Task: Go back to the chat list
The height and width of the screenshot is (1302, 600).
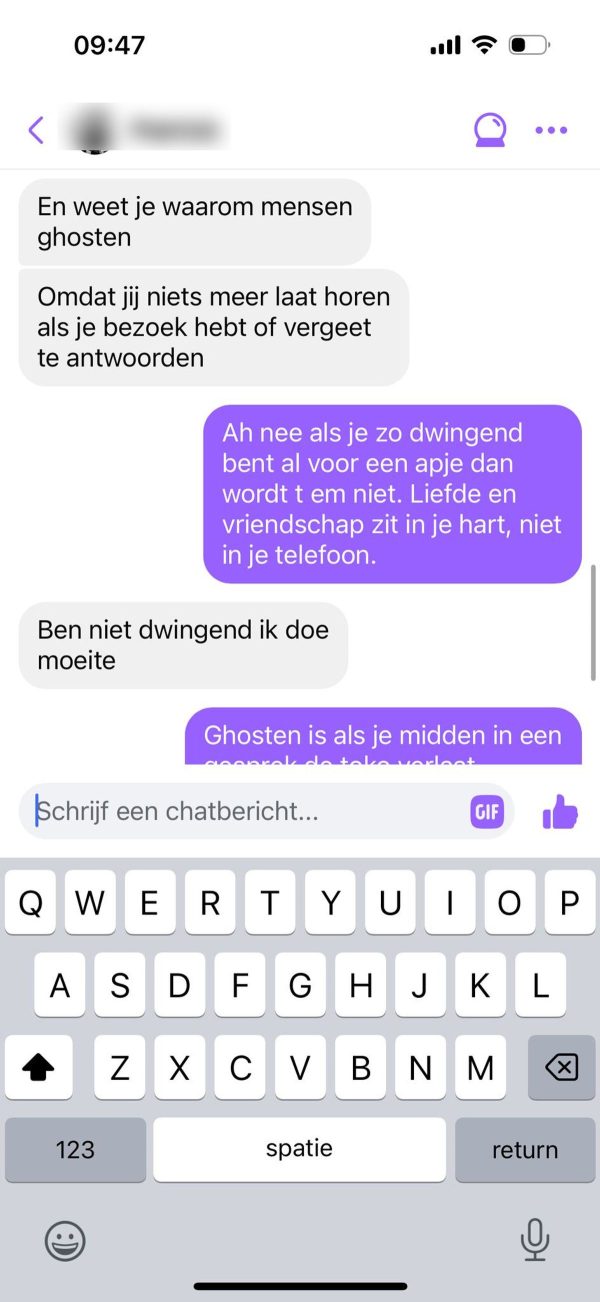Action: click(36, 130)
